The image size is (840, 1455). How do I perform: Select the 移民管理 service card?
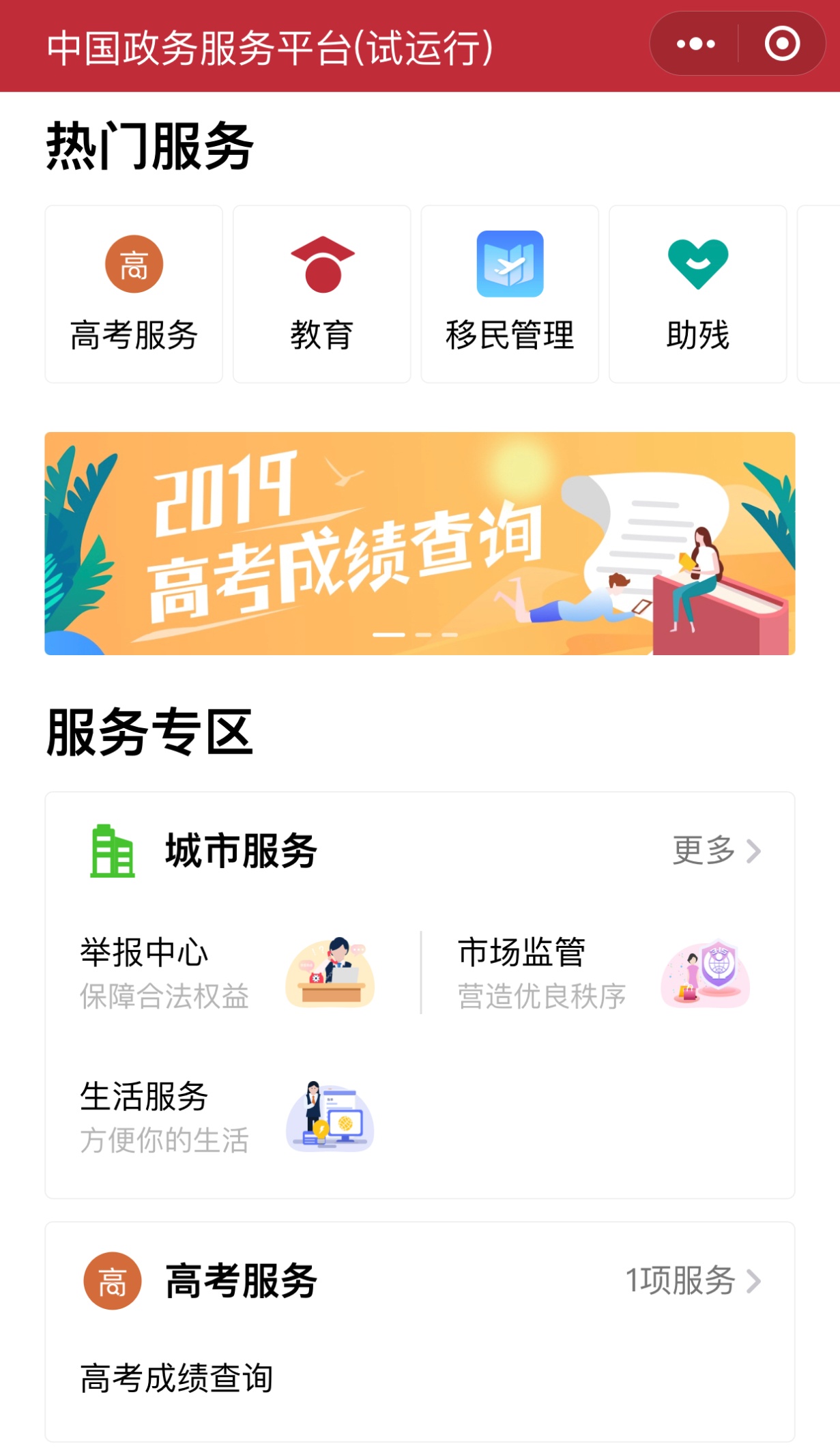coord(510,294)
